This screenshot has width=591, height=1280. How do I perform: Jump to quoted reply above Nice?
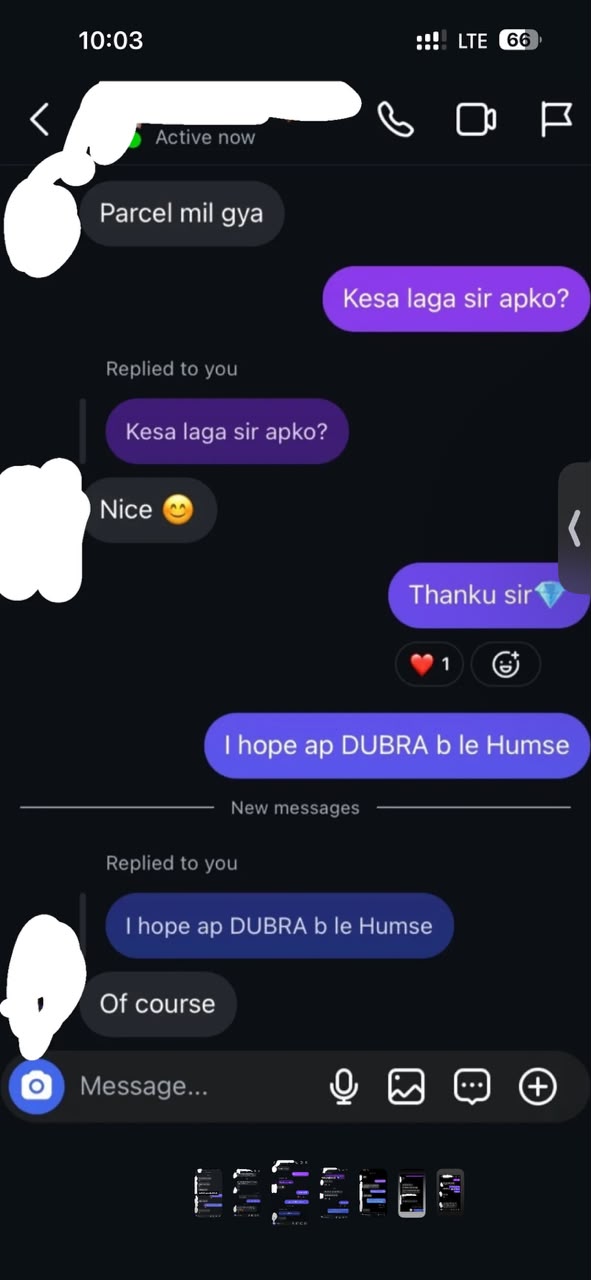click(227, 431)
